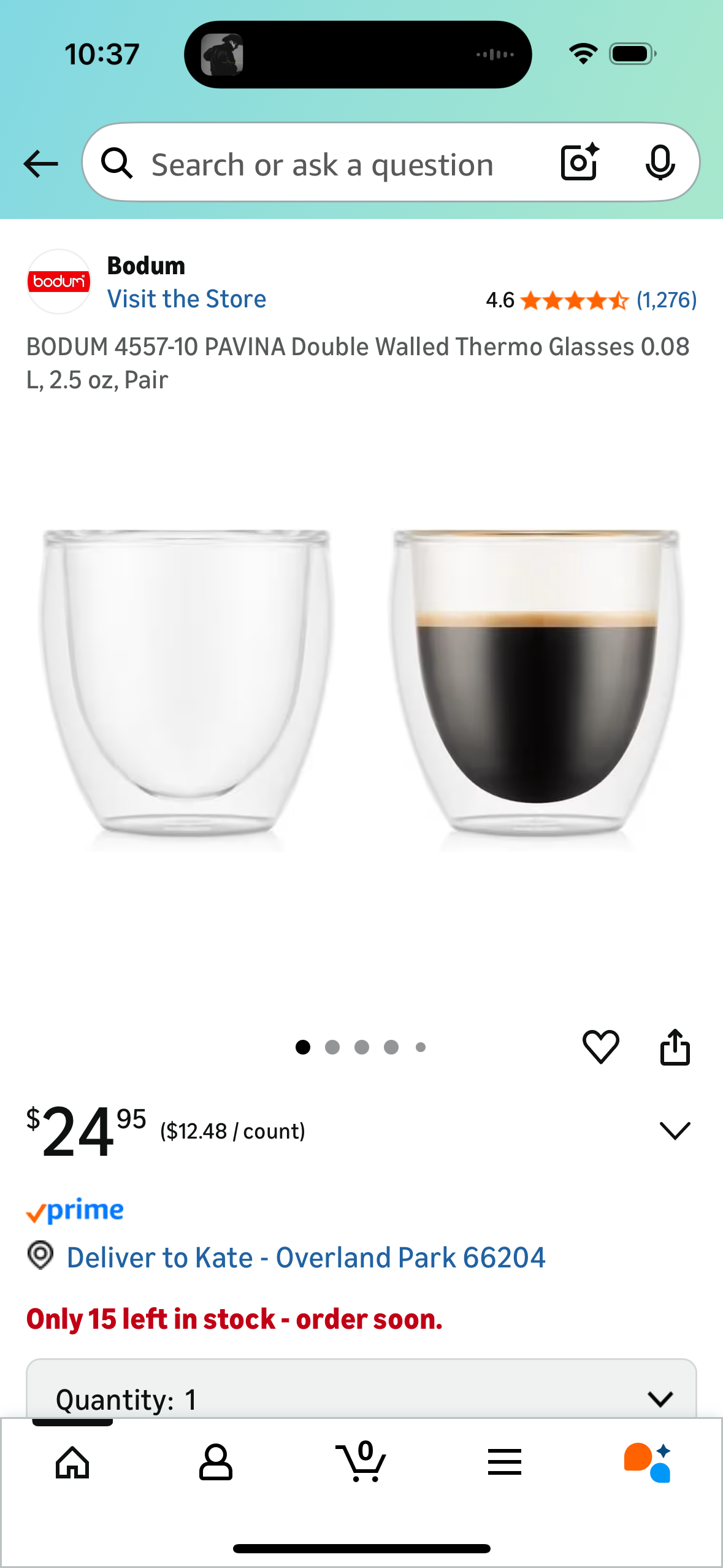Add item to wish list heart

[x=600, y=1047]
